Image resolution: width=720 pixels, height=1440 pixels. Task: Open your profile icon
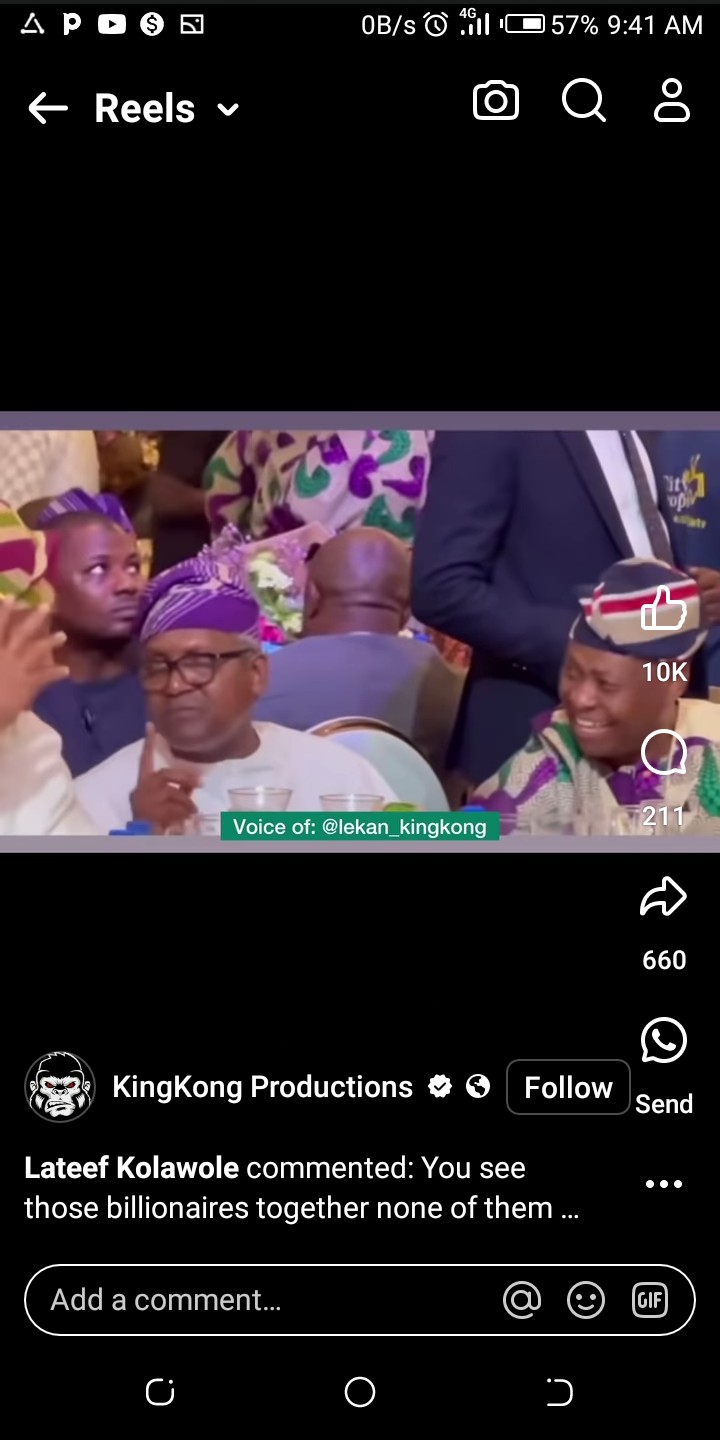[x=672, y=101]
